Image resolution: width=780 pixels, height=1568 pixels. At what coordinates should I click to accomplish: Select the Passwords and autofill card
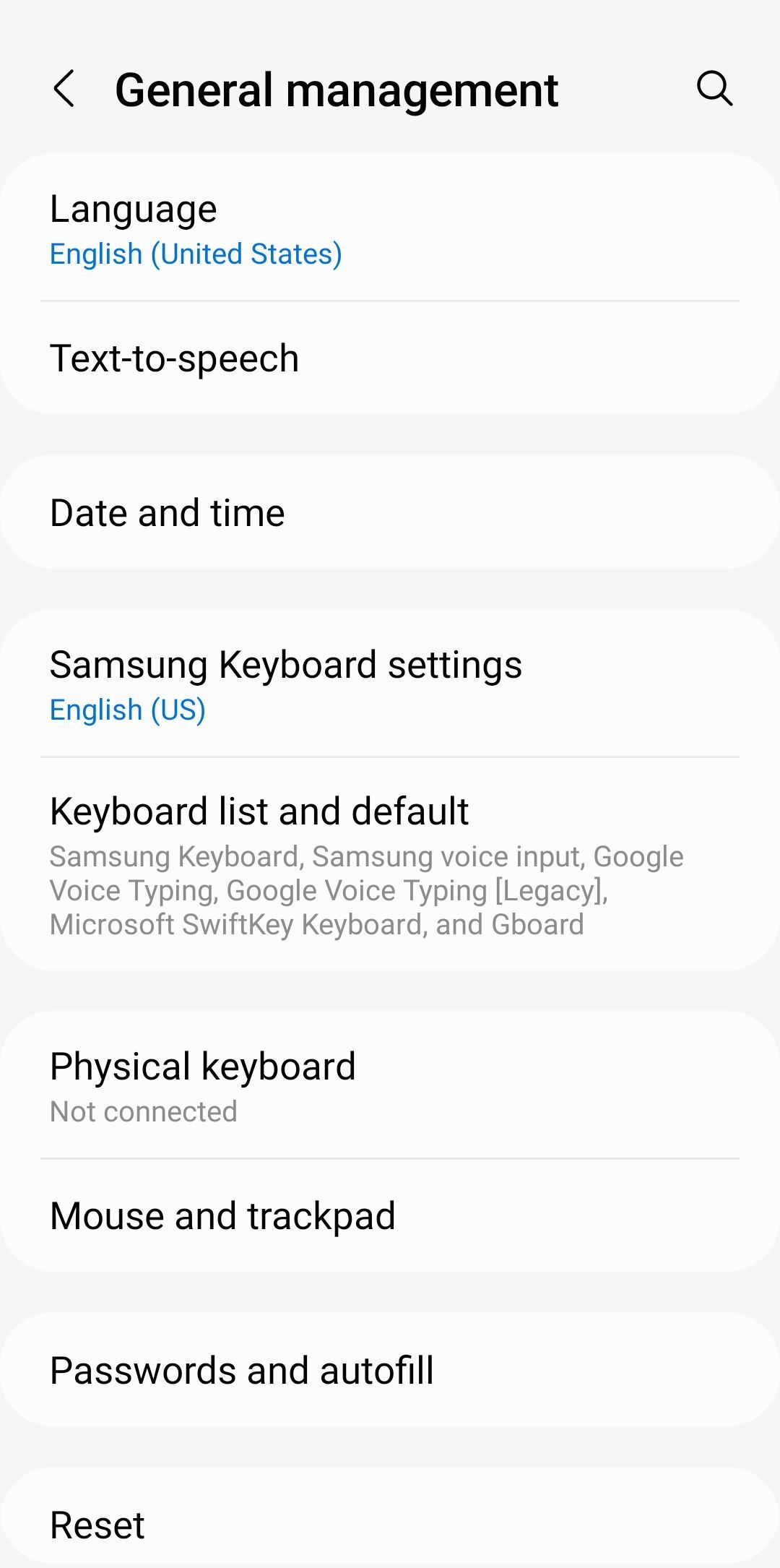coord(390,1369)
